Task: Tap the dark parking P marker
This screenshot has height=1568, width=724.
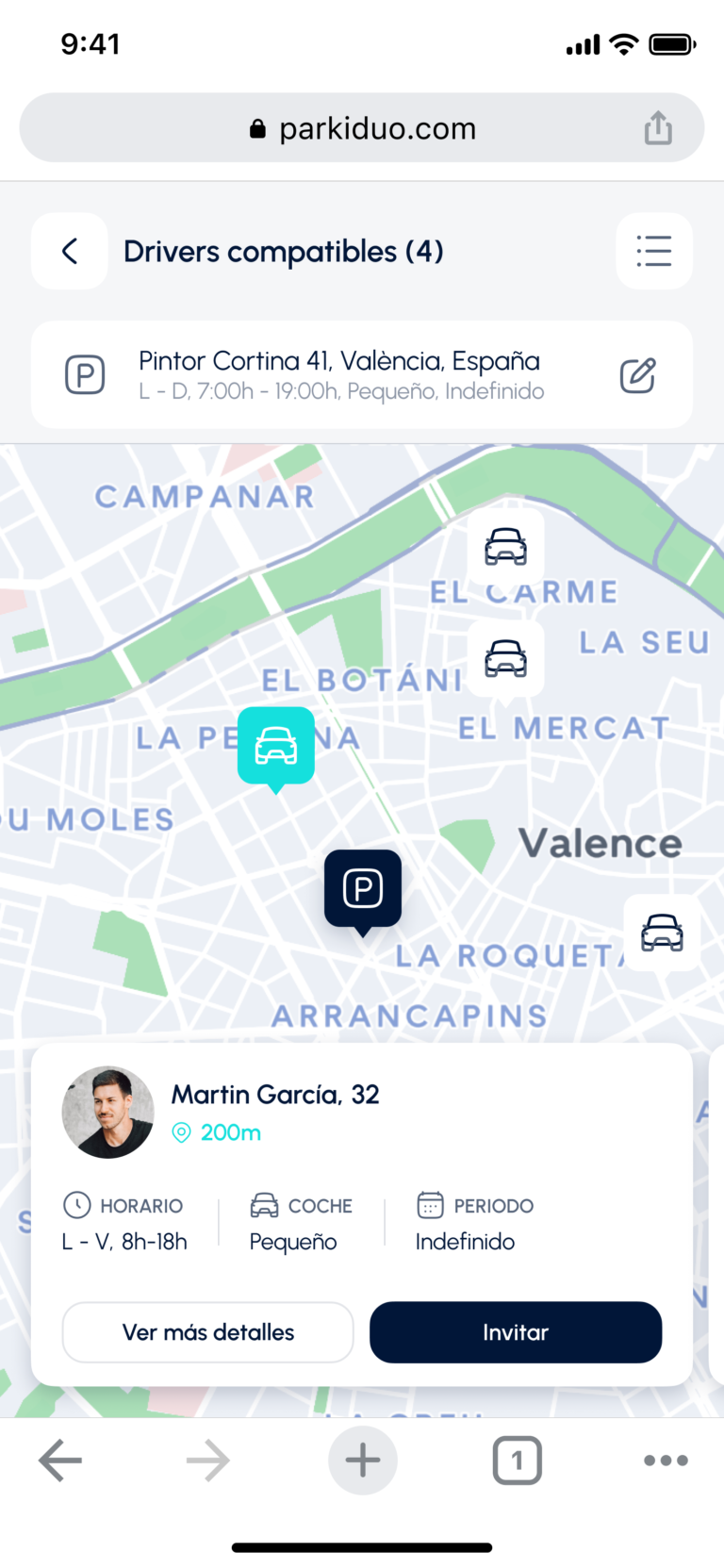Action: pos(363,888)
